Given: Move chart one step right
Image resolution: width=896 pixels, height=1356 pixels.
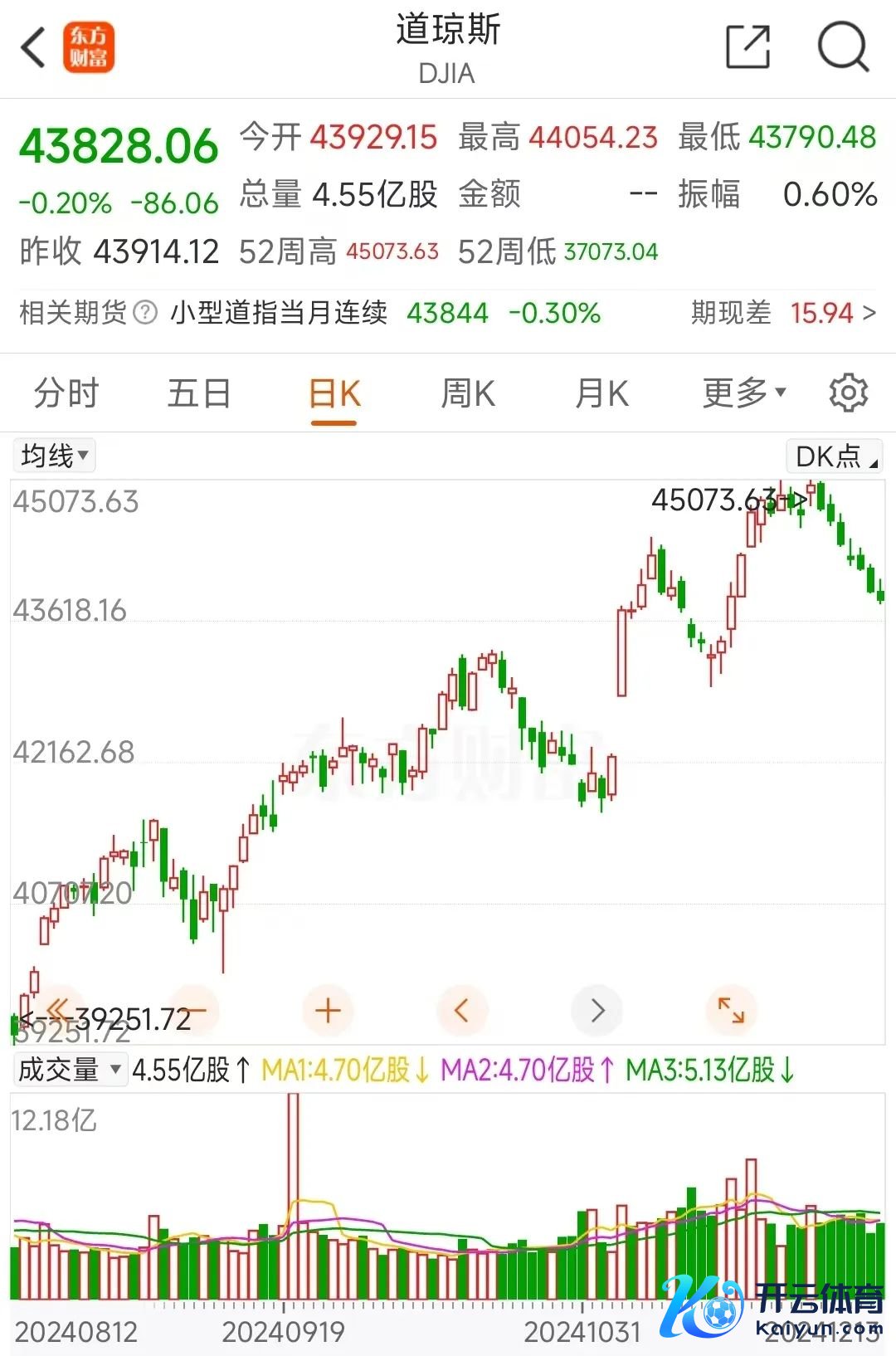Looking at the screenshot, I should click(x=597, y=1010).
